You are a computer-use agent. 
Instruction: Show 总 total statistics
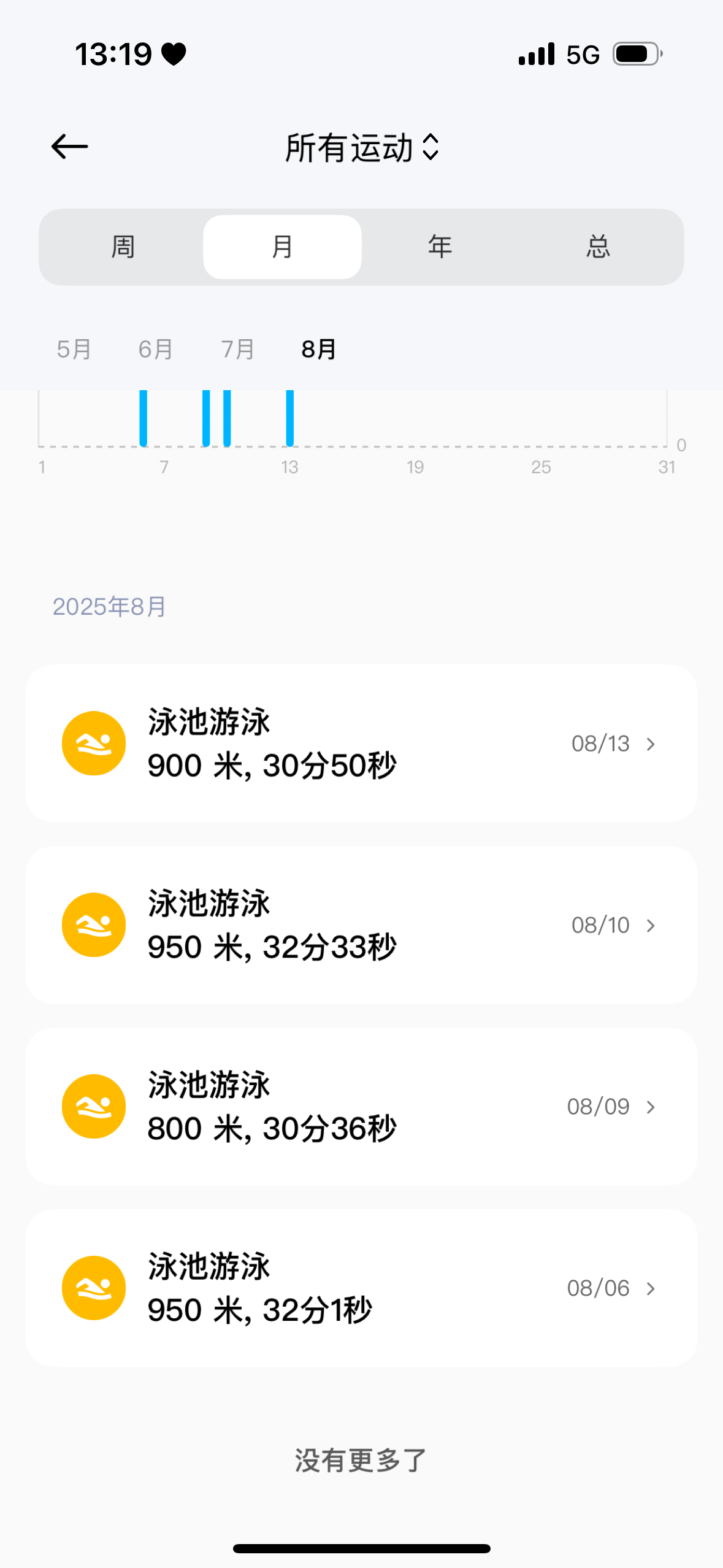click(599, 247)
